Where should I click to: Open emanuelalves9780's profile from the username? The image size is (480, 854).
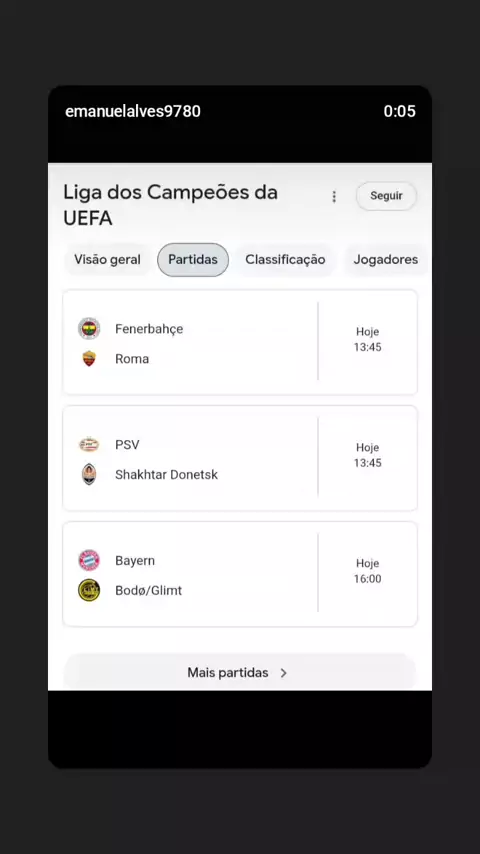[133, 111]
